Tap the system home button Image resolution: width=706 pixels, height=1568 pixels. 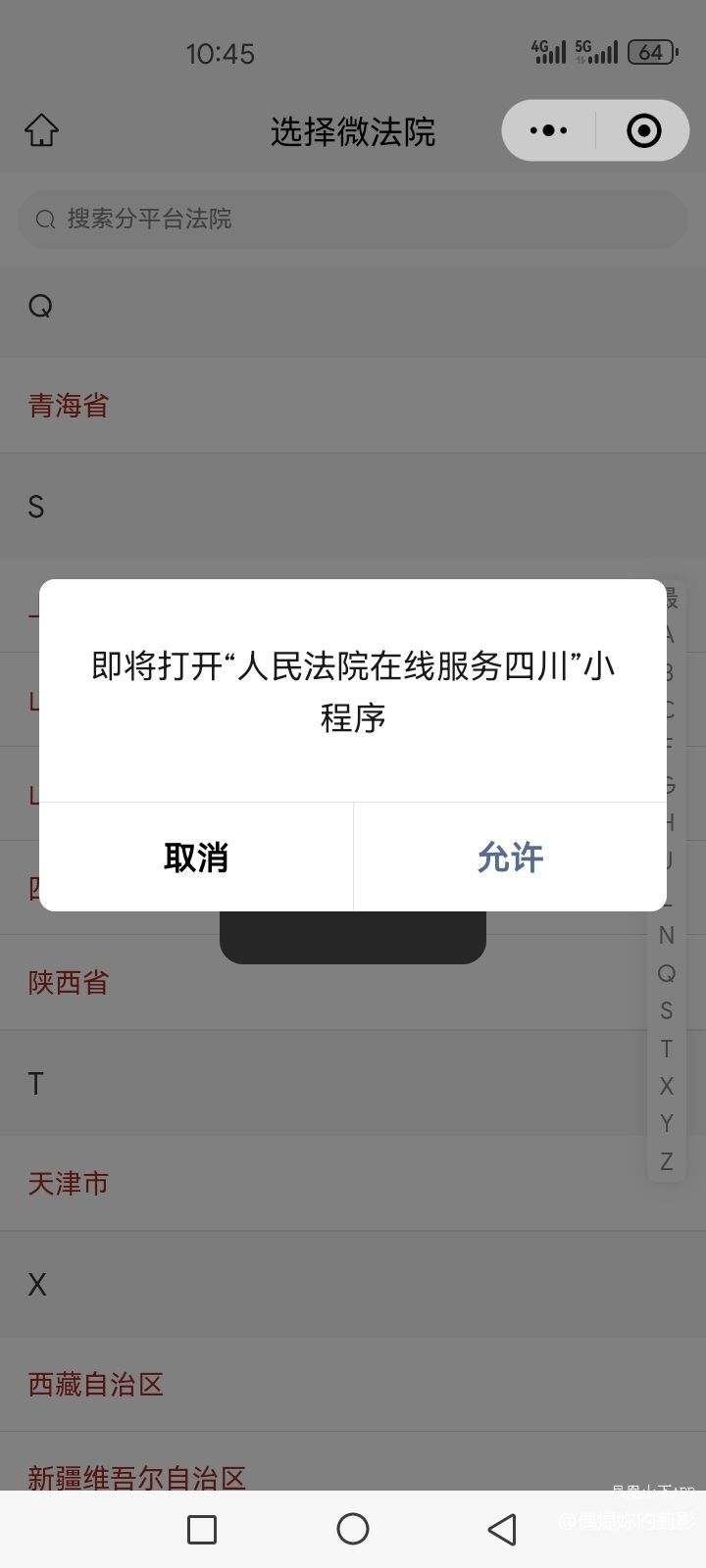tap(353, 1529)
